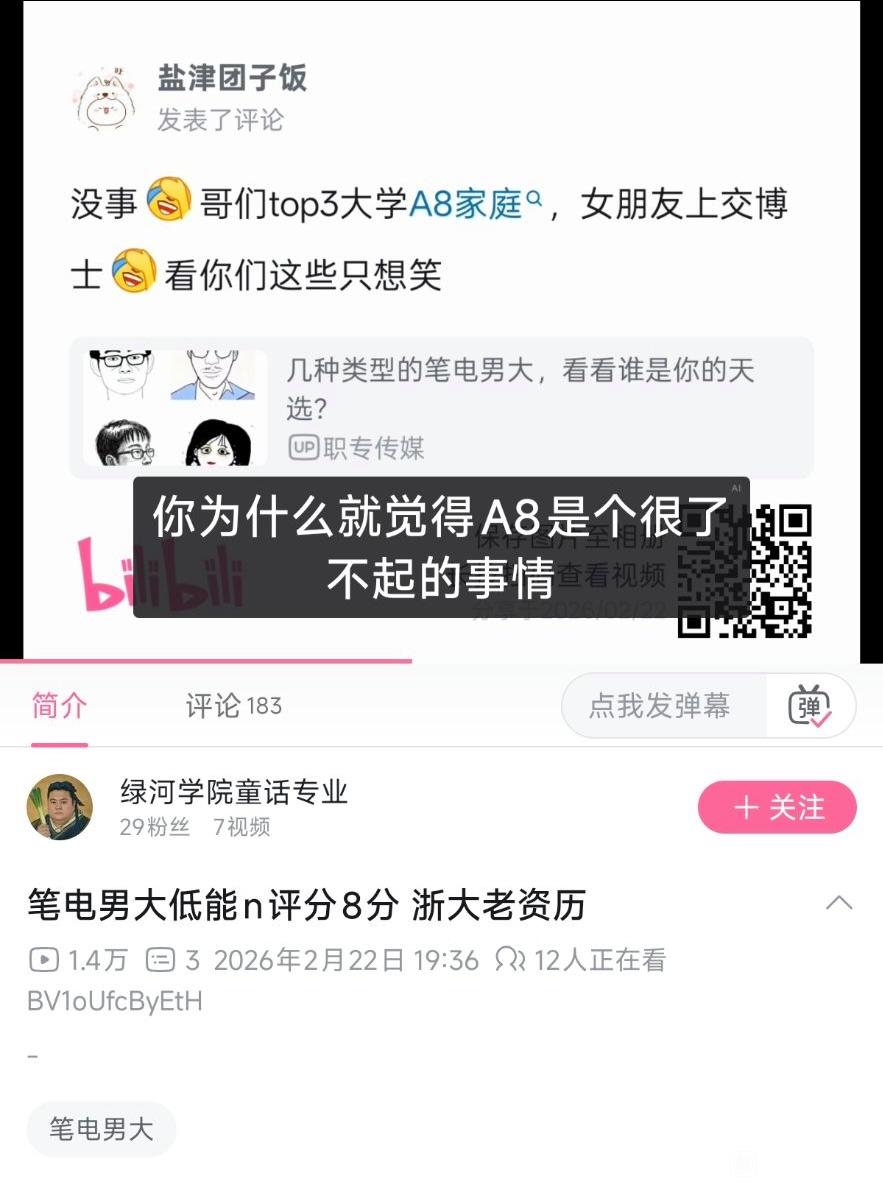Follow 绿河学院童话专业 with 关注 button

pyautogui.click(x=777, y=808)
